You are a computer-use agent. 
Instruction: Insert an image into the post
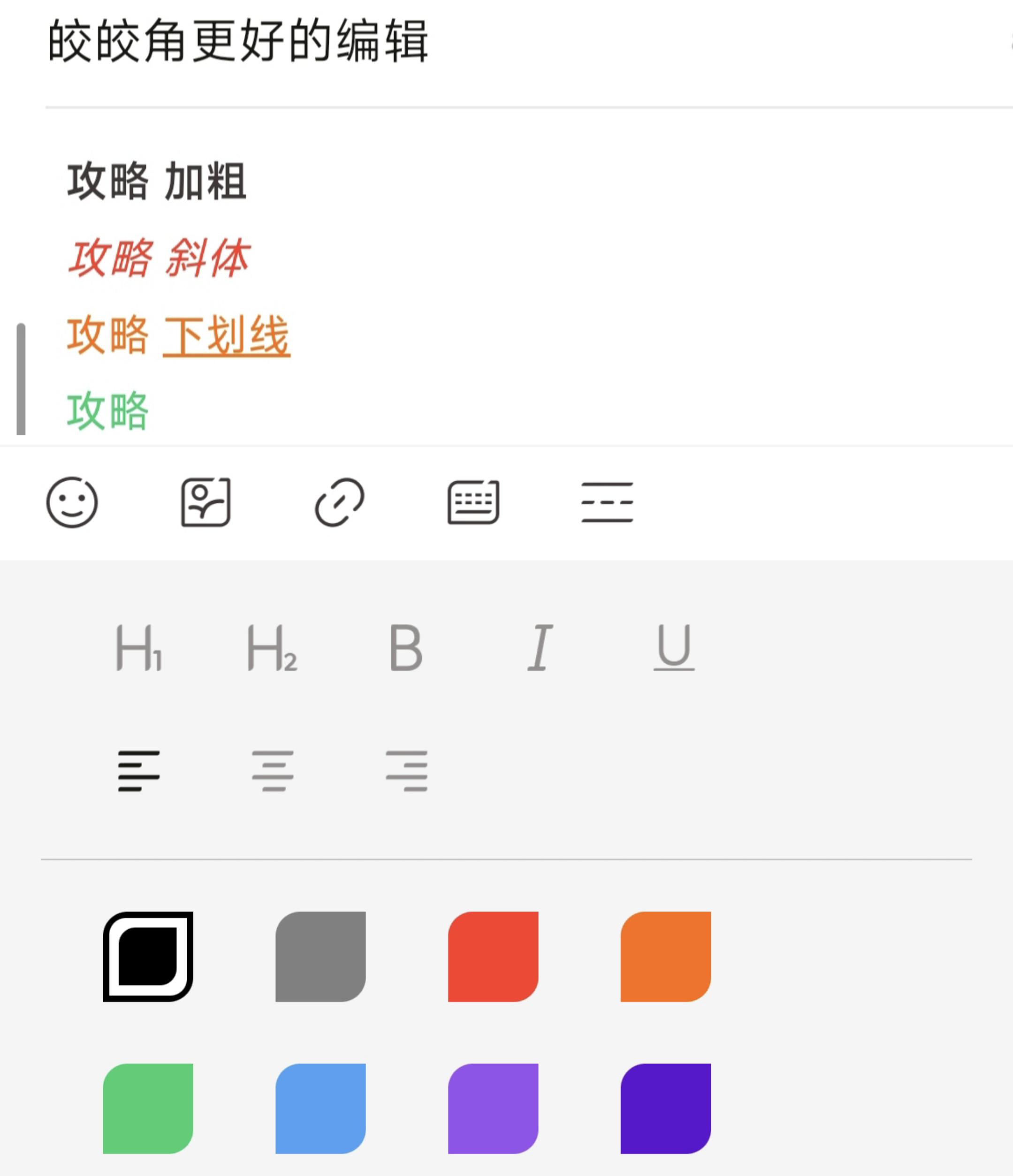point(206,502)
